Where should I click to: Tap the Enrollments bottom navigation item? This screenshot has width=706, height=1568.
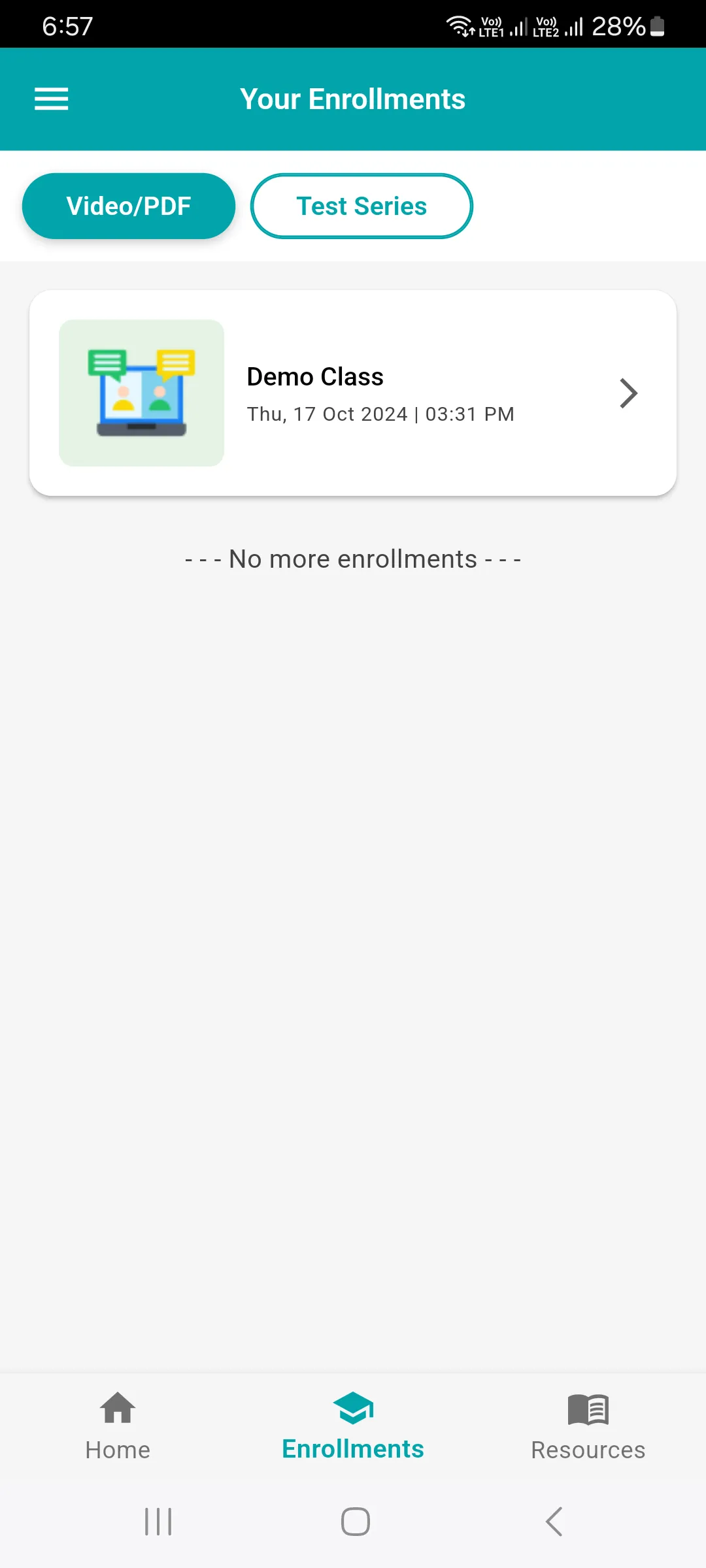353,1427
